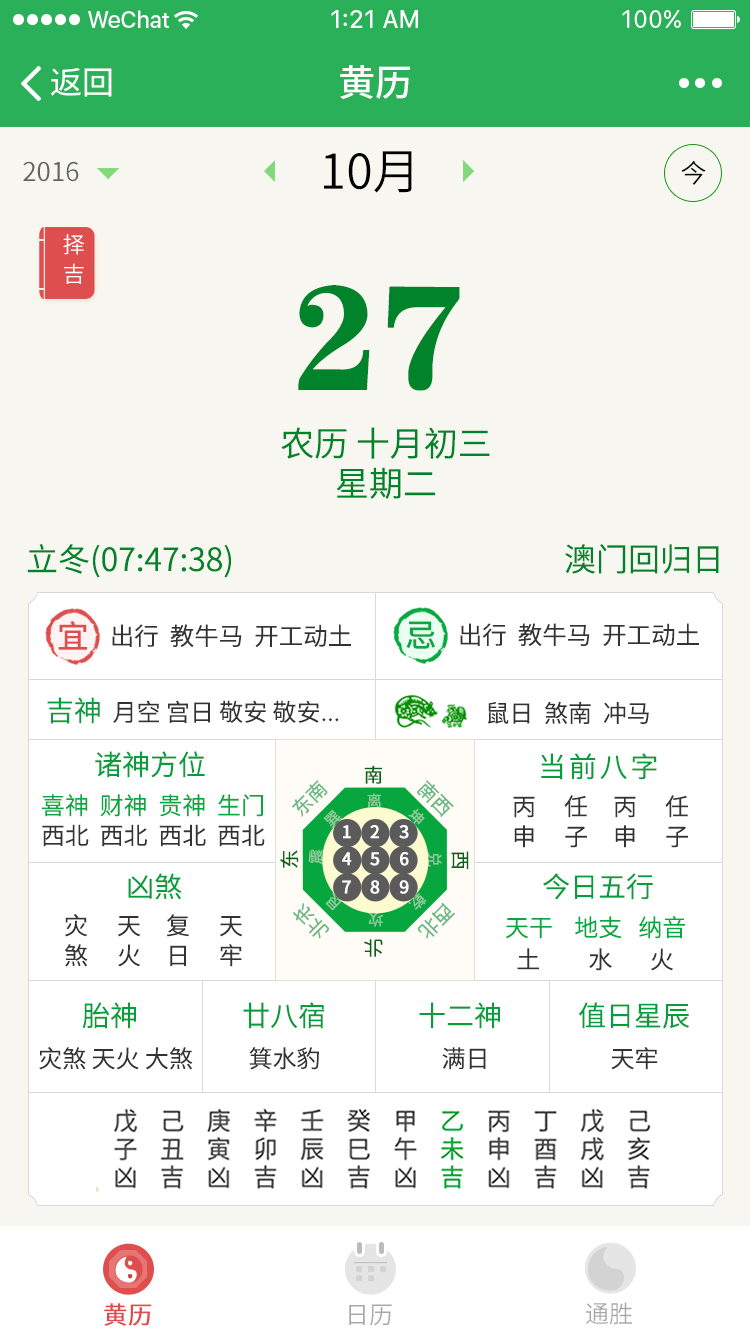Open the red 择吉 booklet
This screenshot has height=1334, width=750.
67,262
